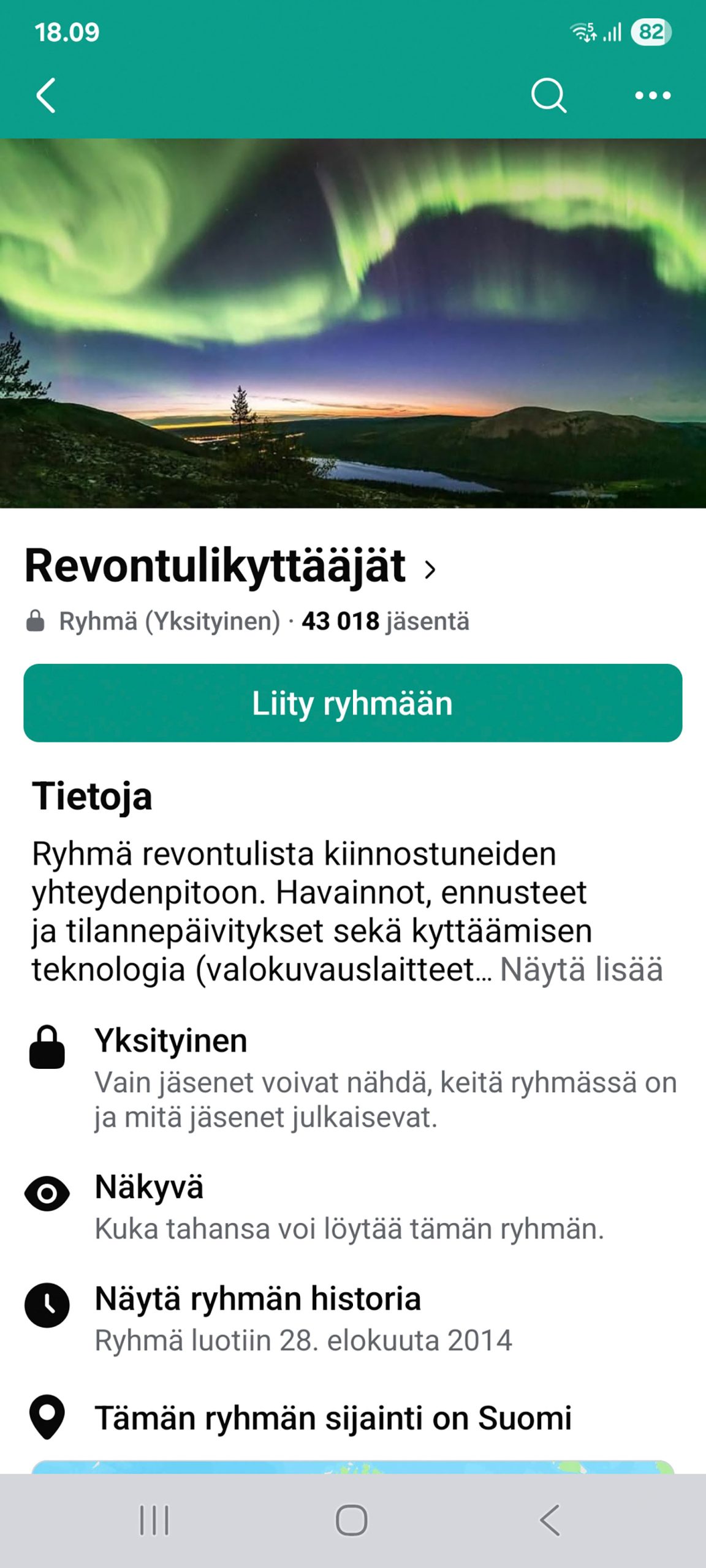The image size is (706, 1568).
Task: Open the three-dot overflow menu
Action: pos(653,96)
